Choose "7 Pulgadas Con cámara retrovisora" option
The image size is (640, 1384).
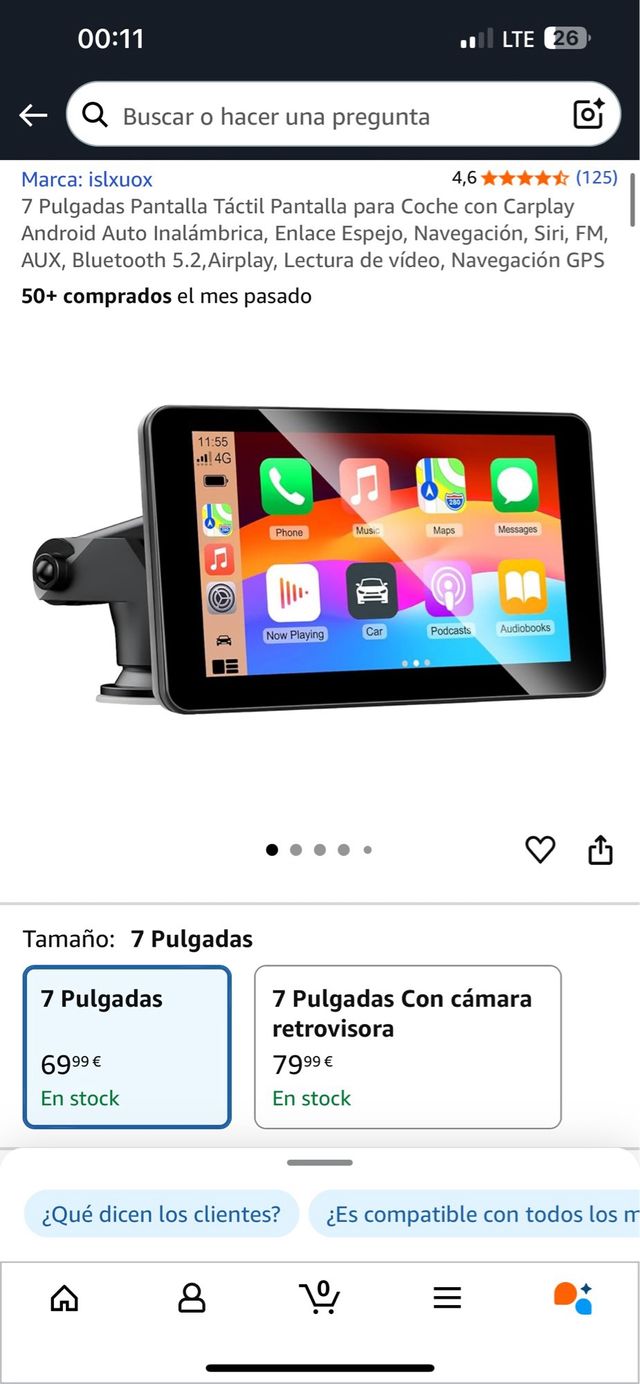click(x=407, y=1046)
